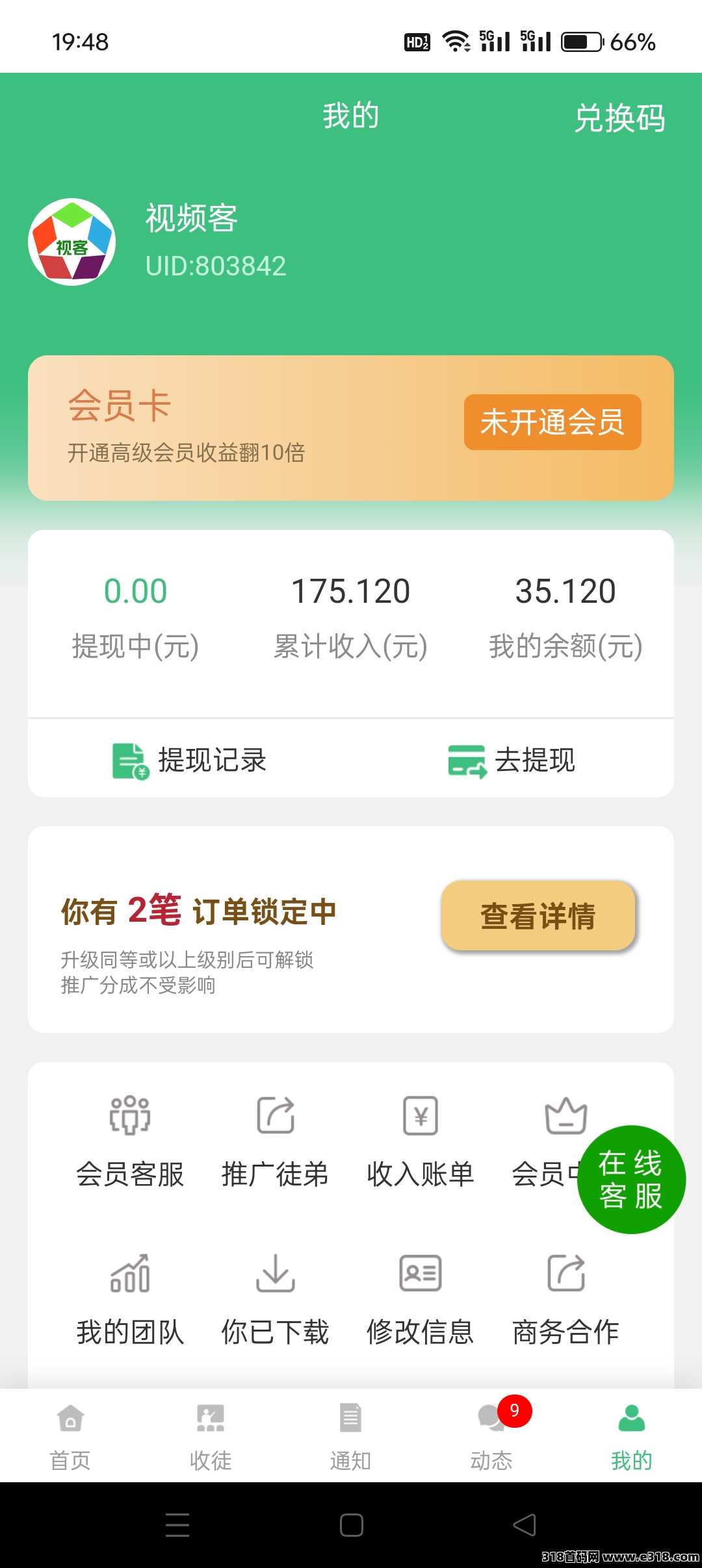The image size is (702, 1568).
Task: View locked order details via 查看详情
Action: (538, 916)
